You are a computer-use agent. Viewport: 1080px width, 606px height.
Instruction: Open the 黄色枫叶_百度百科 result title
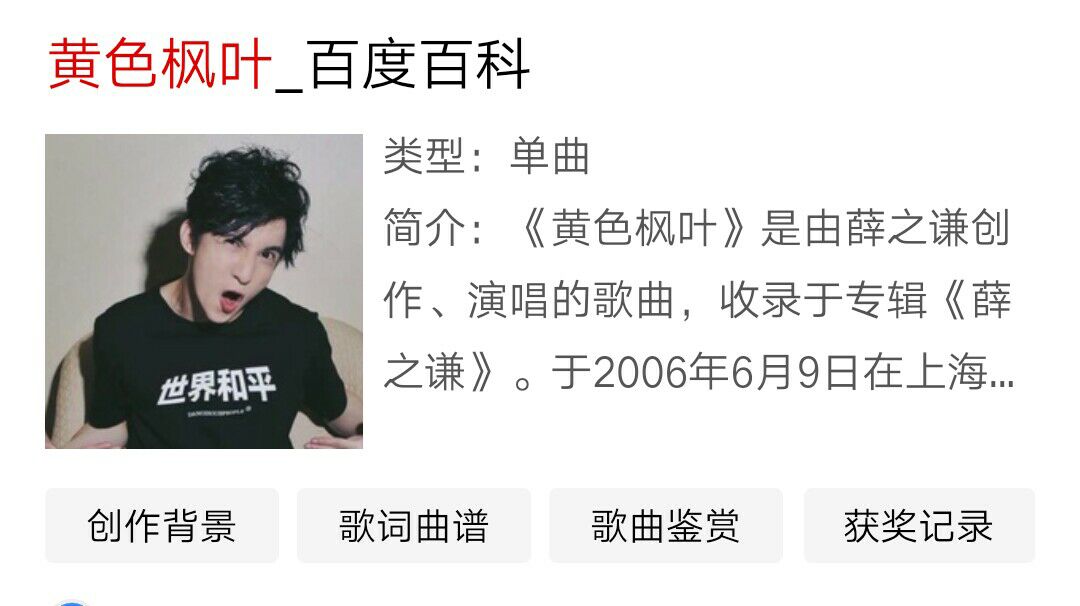[288, 66]
